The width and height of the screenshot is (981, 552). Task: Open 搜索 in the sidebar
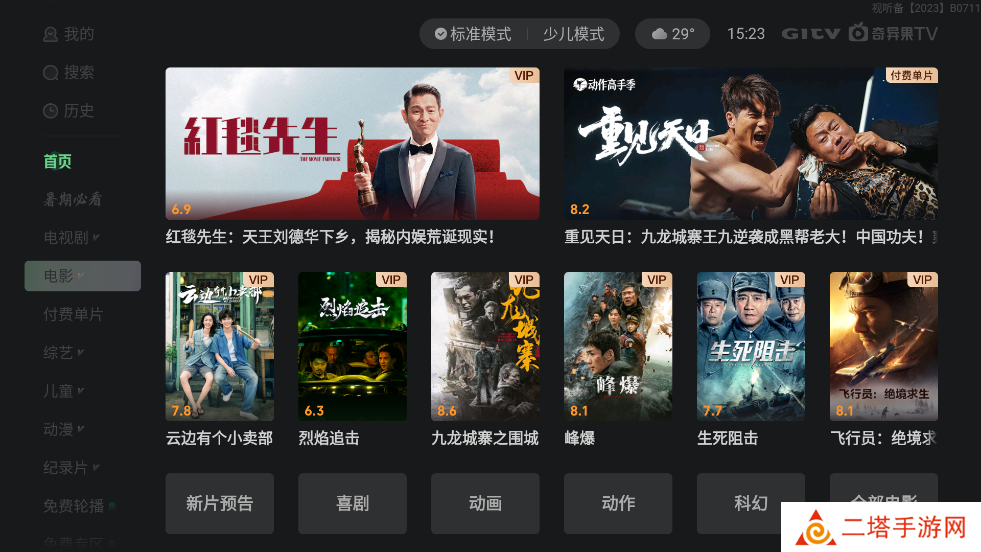click(x=69, y=72)
